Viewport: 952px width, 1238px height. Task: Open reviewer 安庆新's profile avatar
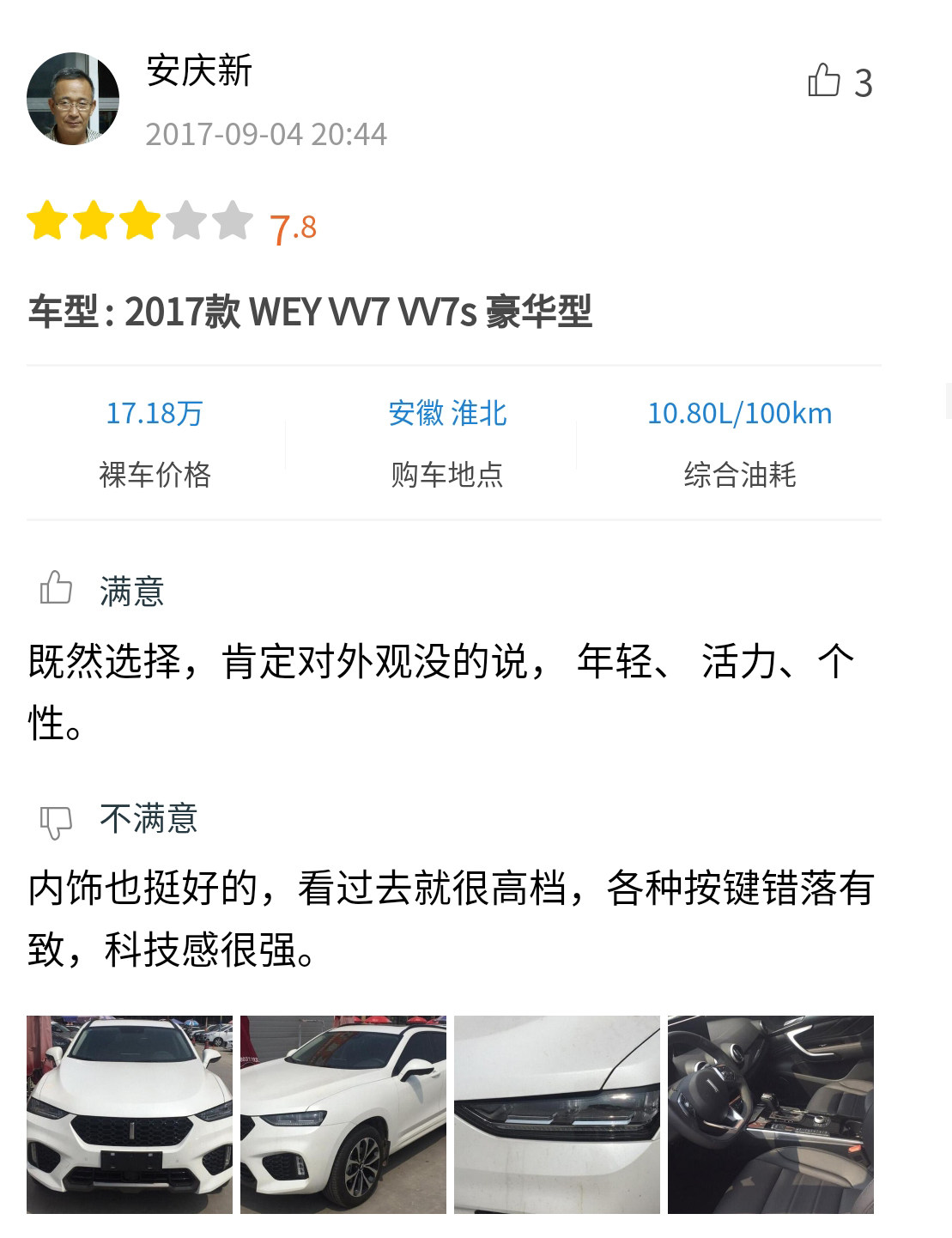pyautogui.click(x=73, y=98)
